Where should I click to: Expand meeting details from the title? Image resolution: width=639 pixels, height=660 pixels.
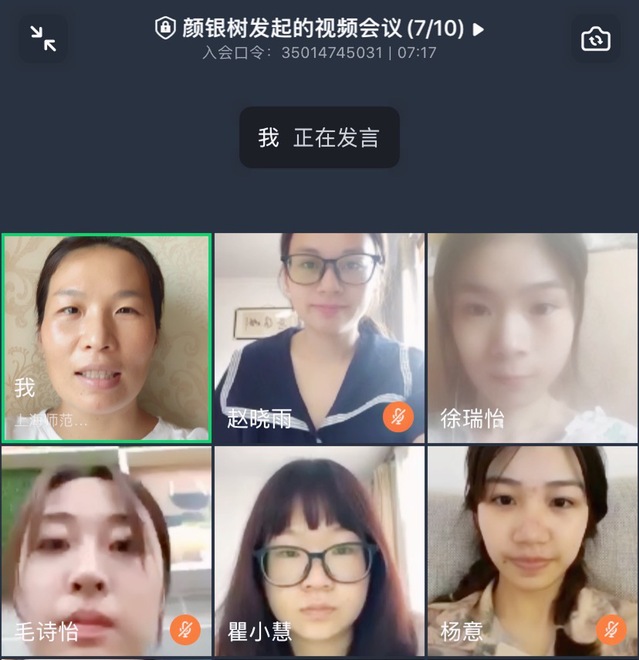[x=320, y=29]
